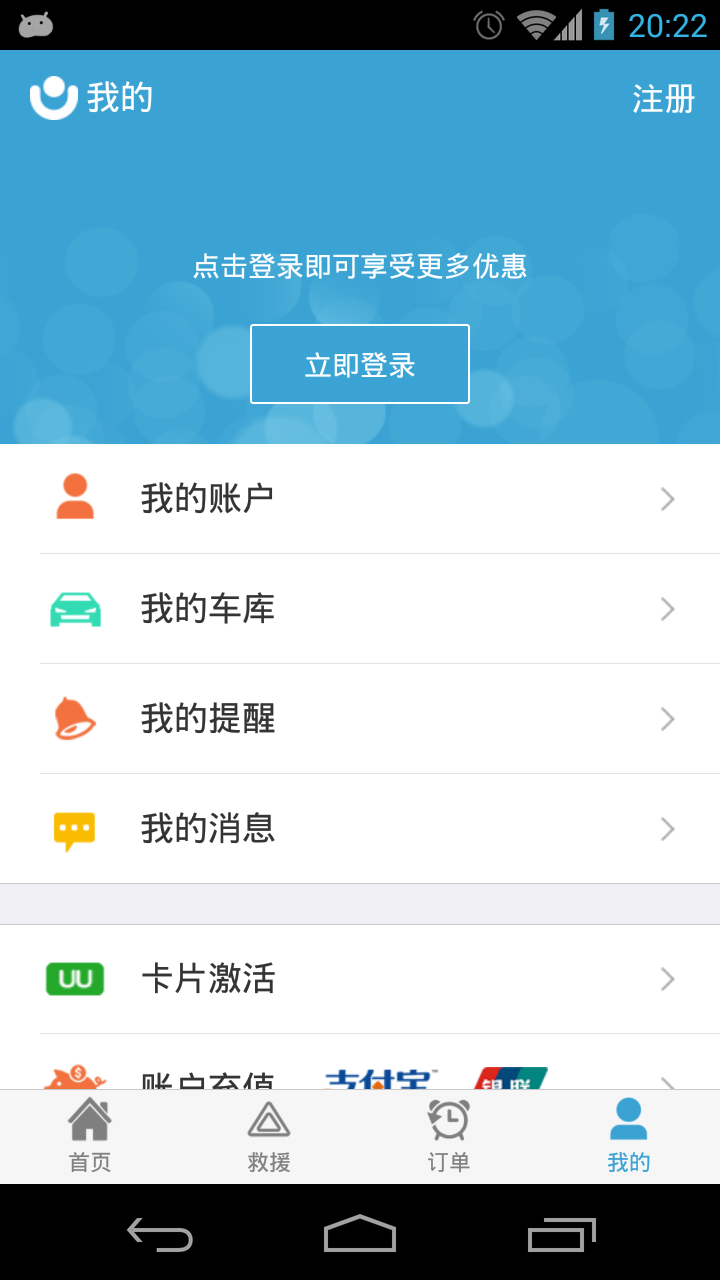Open 我的消息 messages row
720x1280 pixels.
pos(360,829)
